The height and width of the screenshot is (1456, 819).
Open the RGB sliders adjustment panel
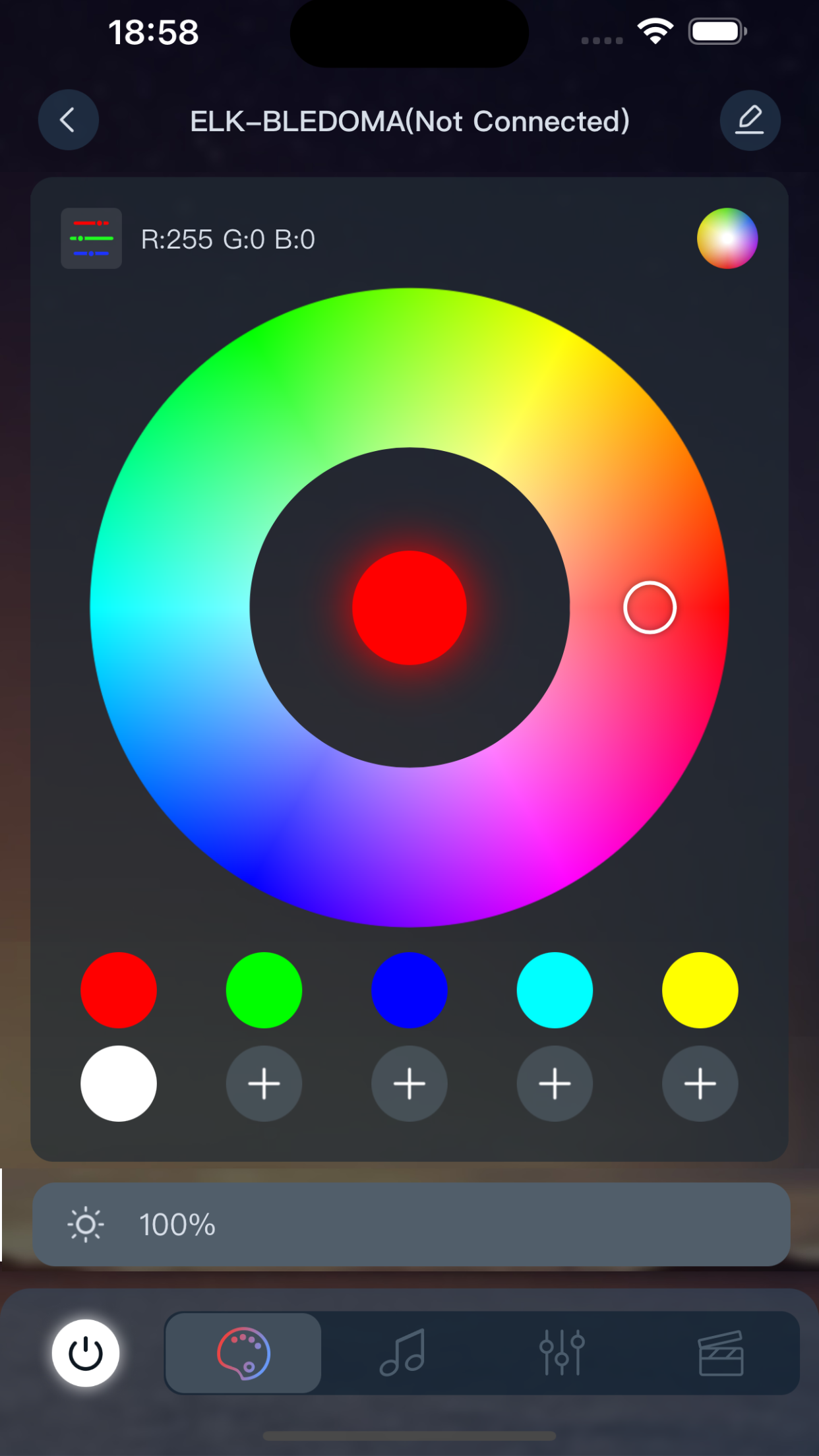[x=92, y=239]
